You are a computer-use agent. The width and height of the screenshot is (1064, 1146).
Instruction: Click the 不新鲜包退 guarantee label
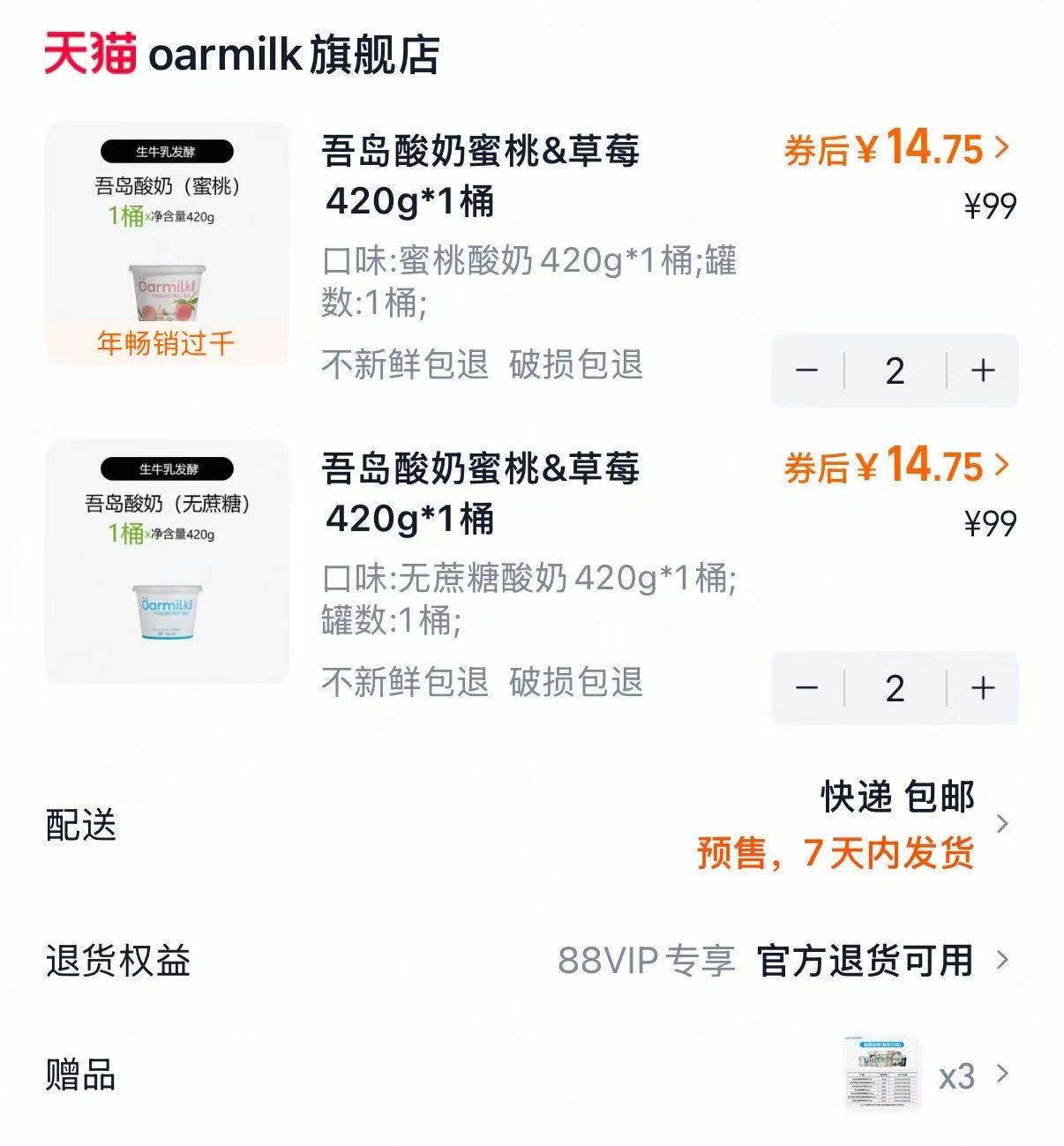[x=404, y=363]
